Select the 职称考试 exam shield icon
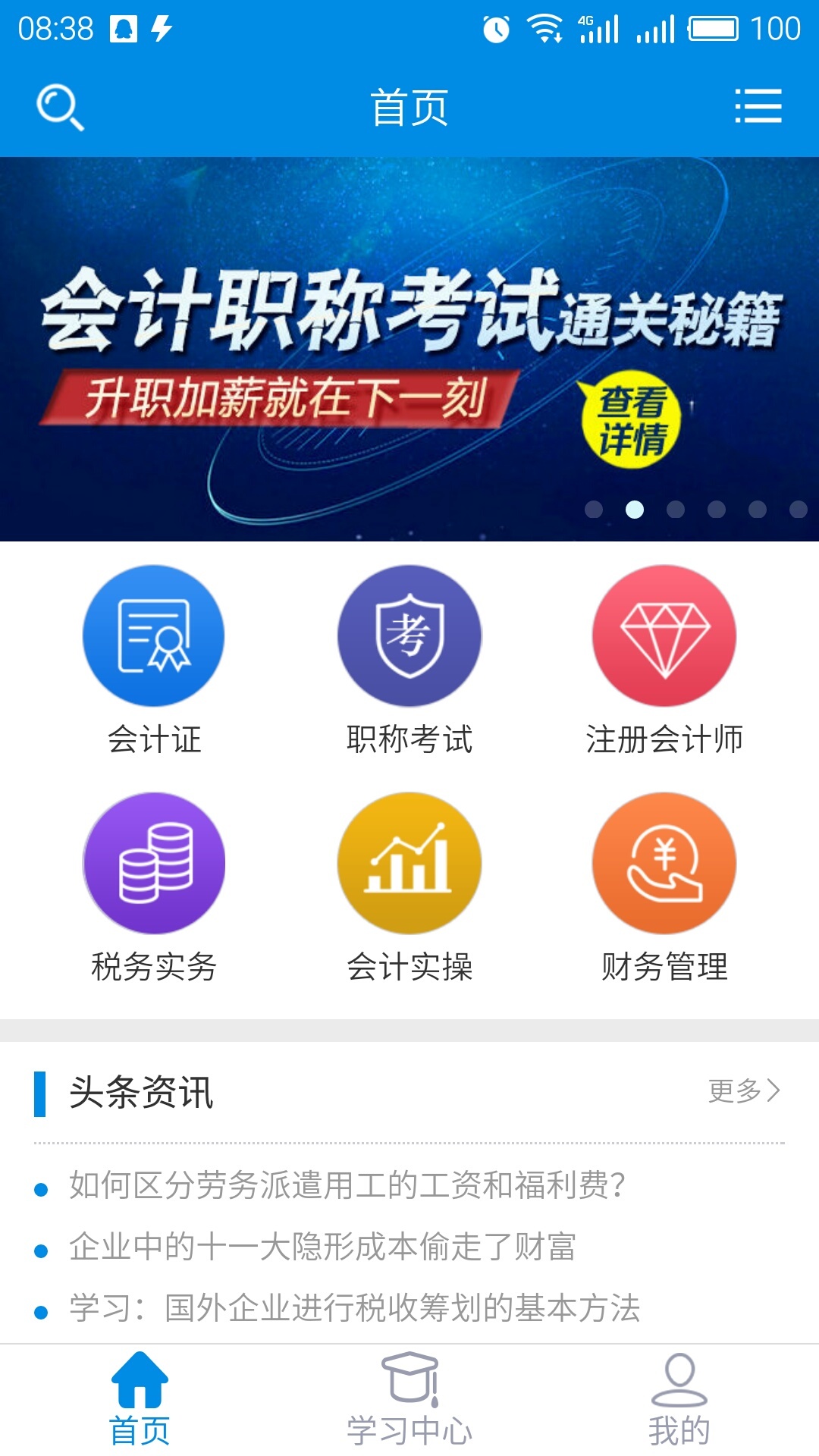819x1456 pixels. [x=409, y=637]
